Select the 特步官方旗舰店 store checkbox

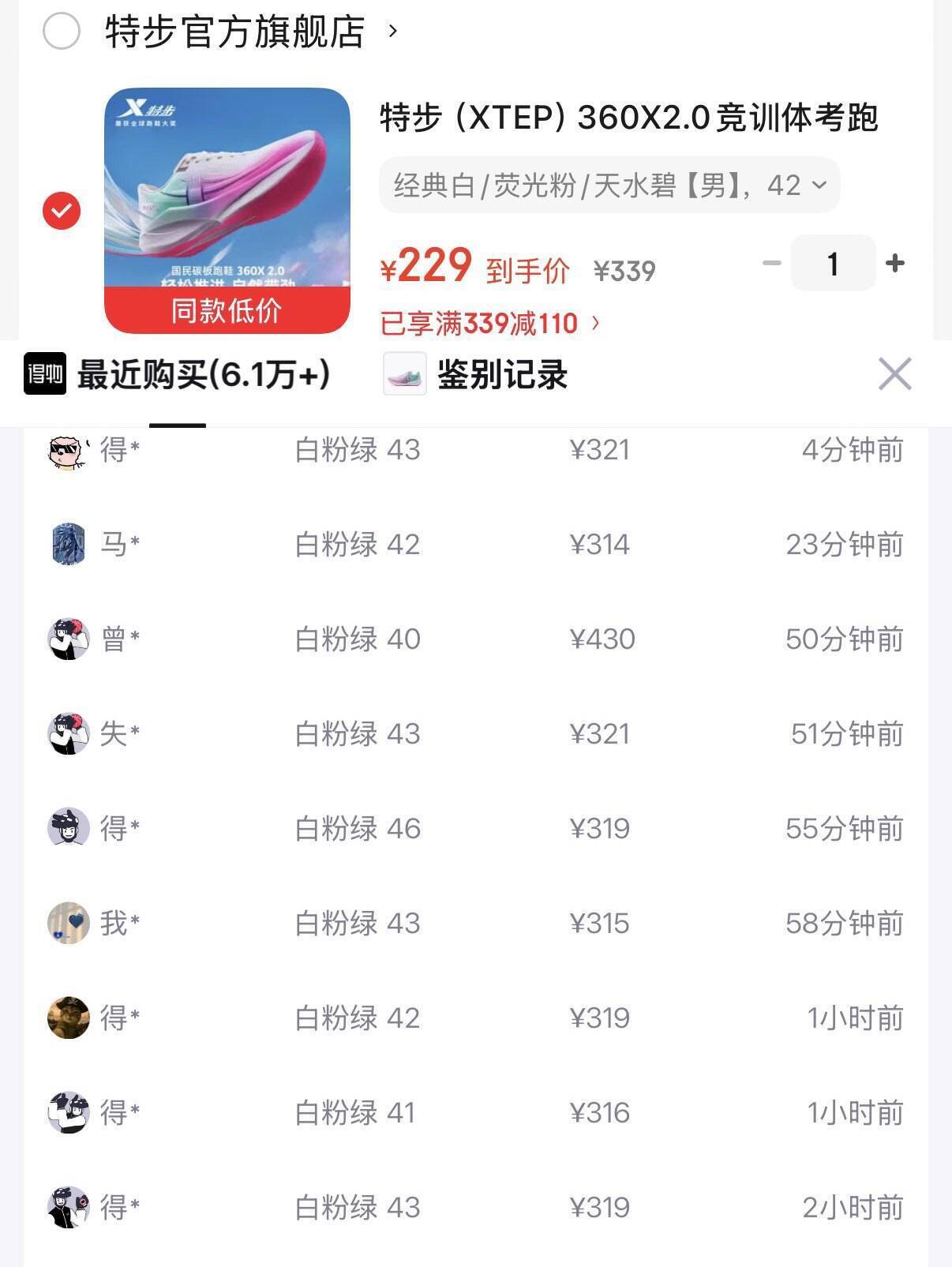62,32
